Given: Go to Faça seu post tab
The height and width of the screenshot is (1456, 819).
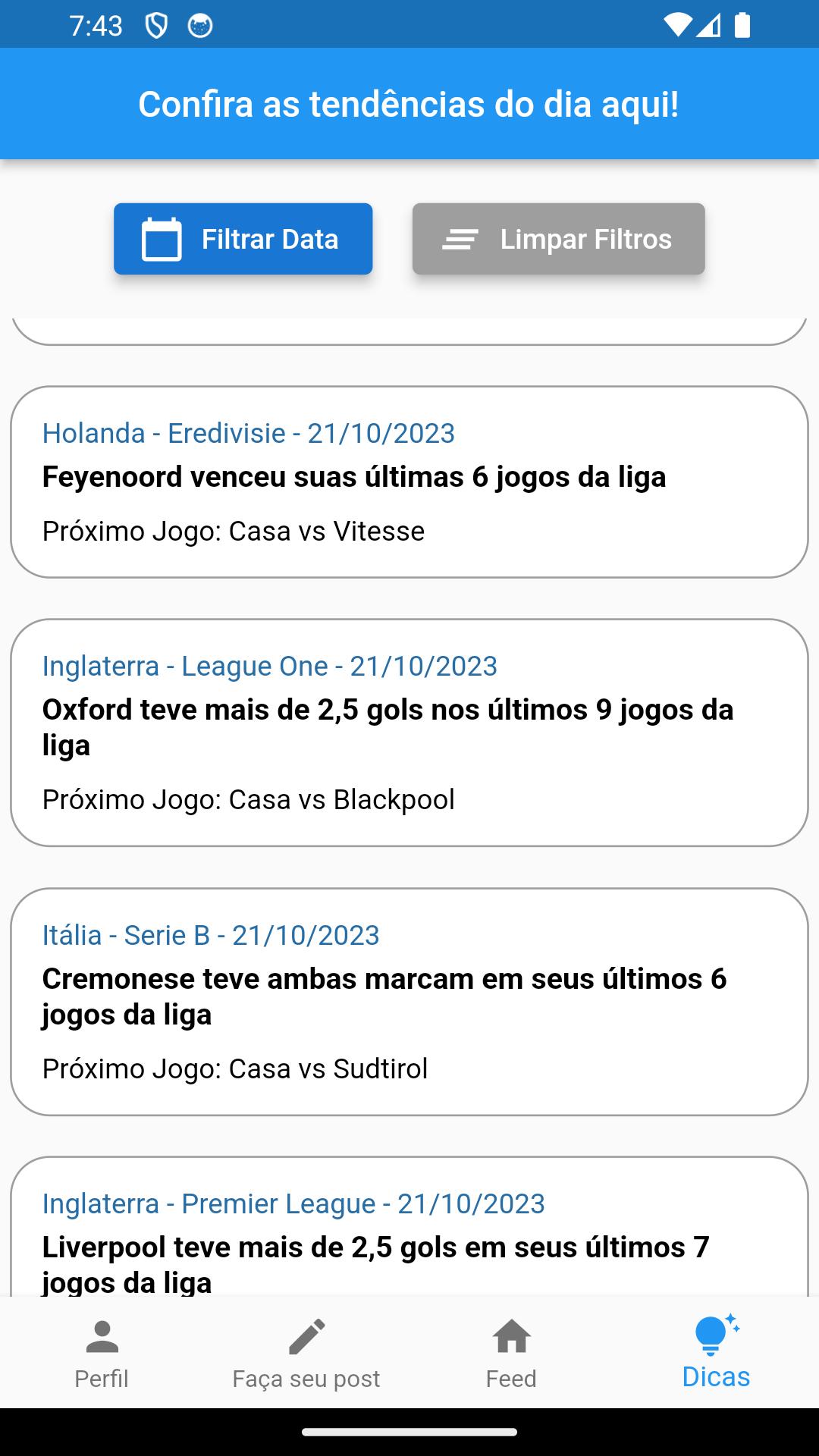Looking at the screenshot, I should coord(306,1353).
